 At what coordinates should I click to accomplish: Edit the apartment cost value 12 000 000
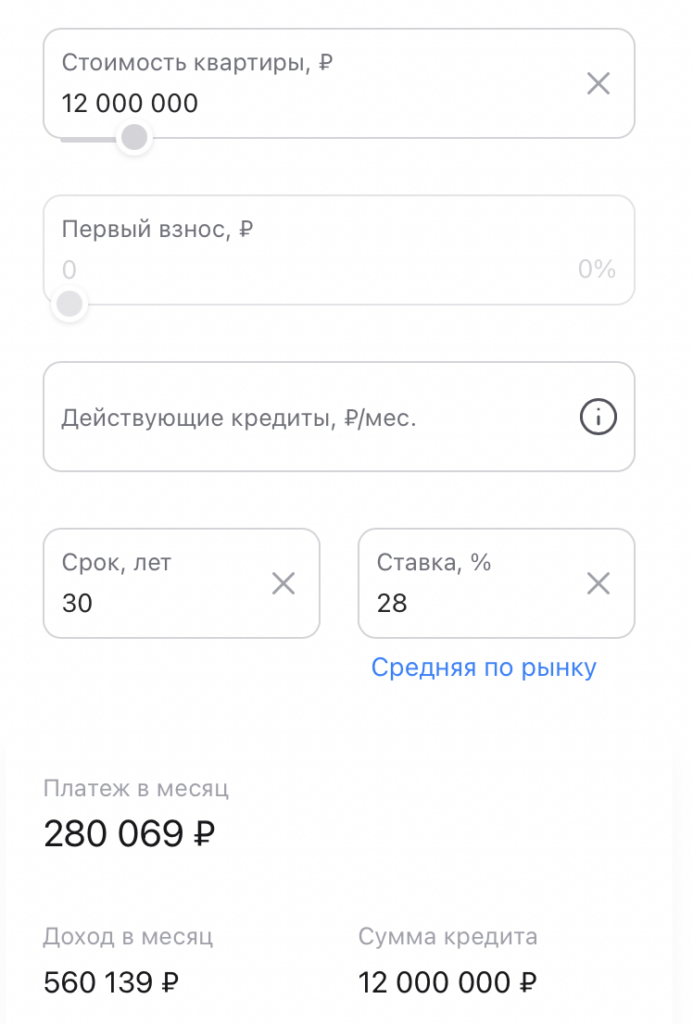[x=130, y=104]
